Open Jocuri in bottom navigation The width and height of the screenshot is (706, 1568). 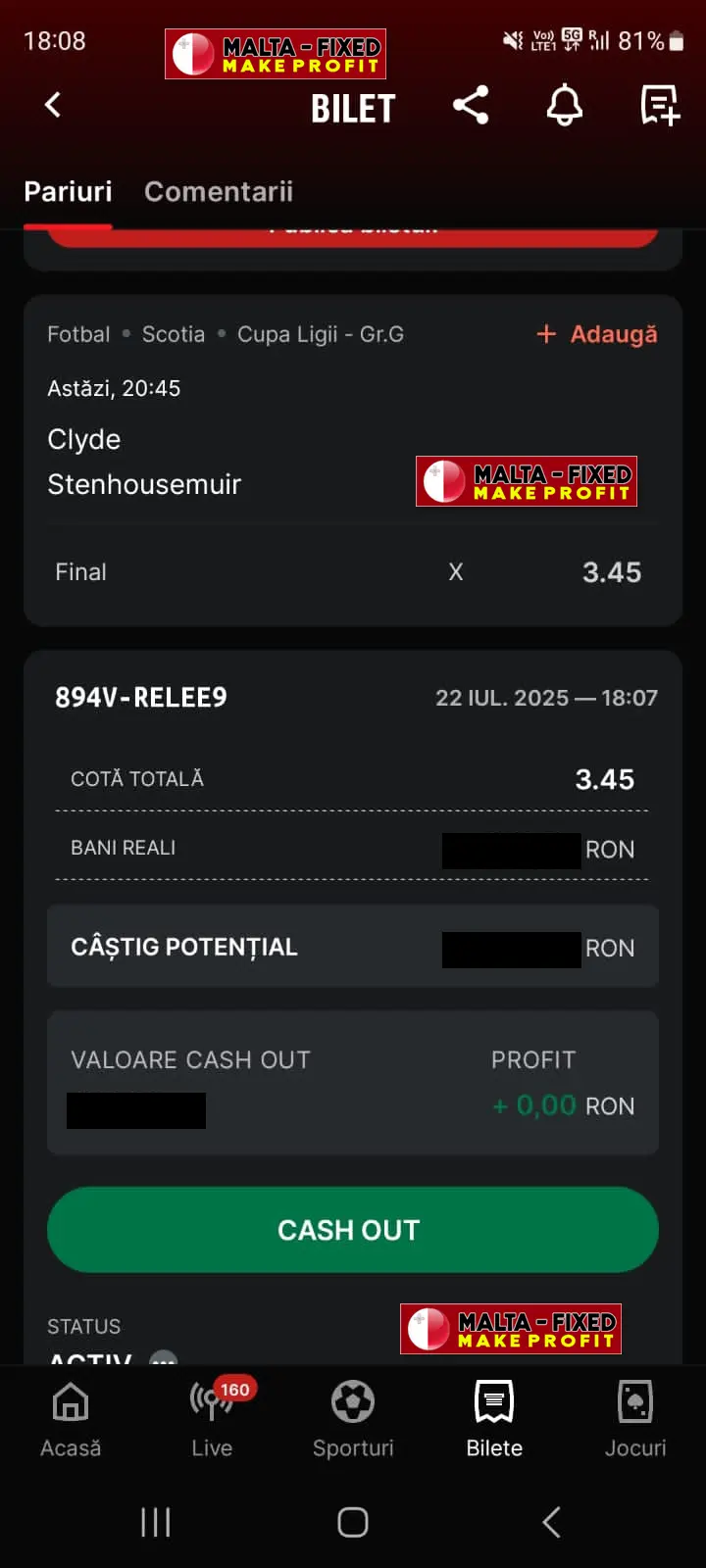[x=635, y=1420]
